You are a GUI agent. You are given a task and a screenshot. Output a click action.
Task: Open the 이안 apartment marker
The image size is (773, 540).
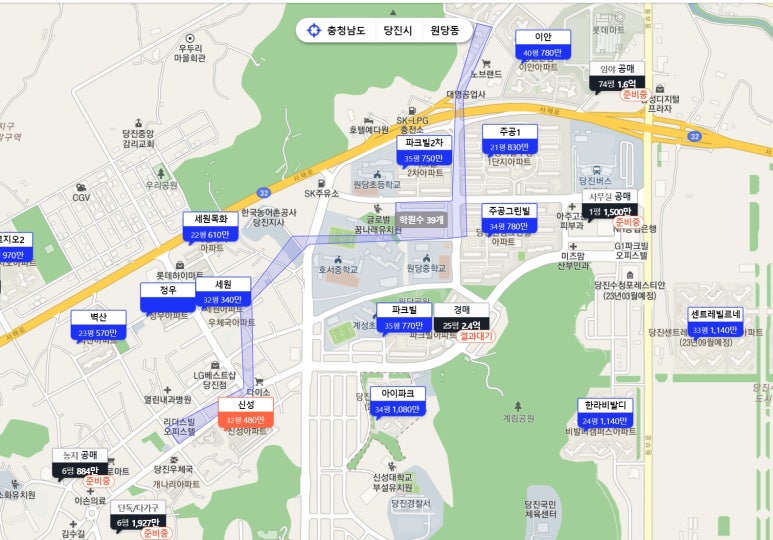[x=543, y=44]
